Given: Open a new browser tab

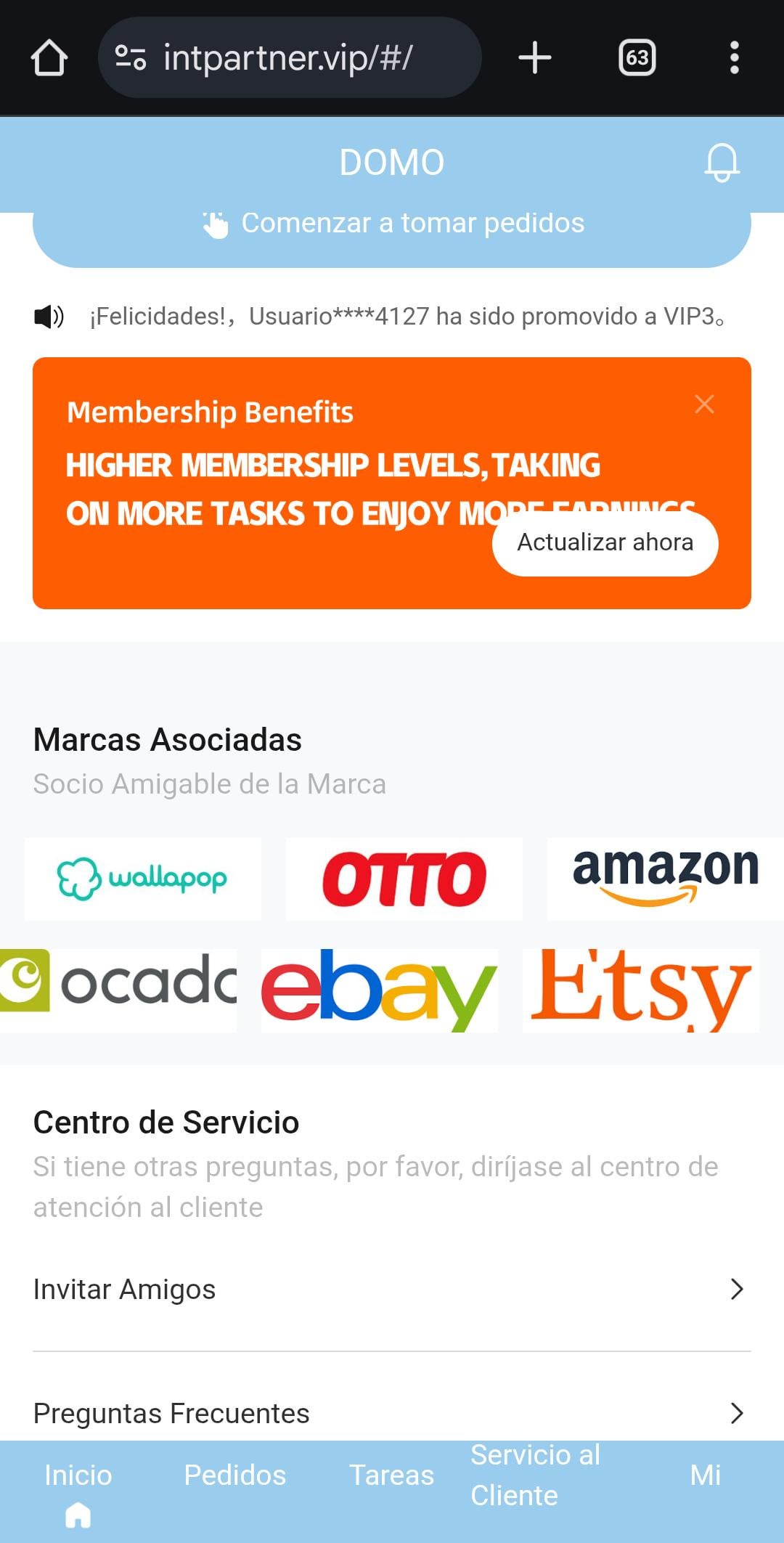Looking at the screenshot, I should [x=535, y=57].
